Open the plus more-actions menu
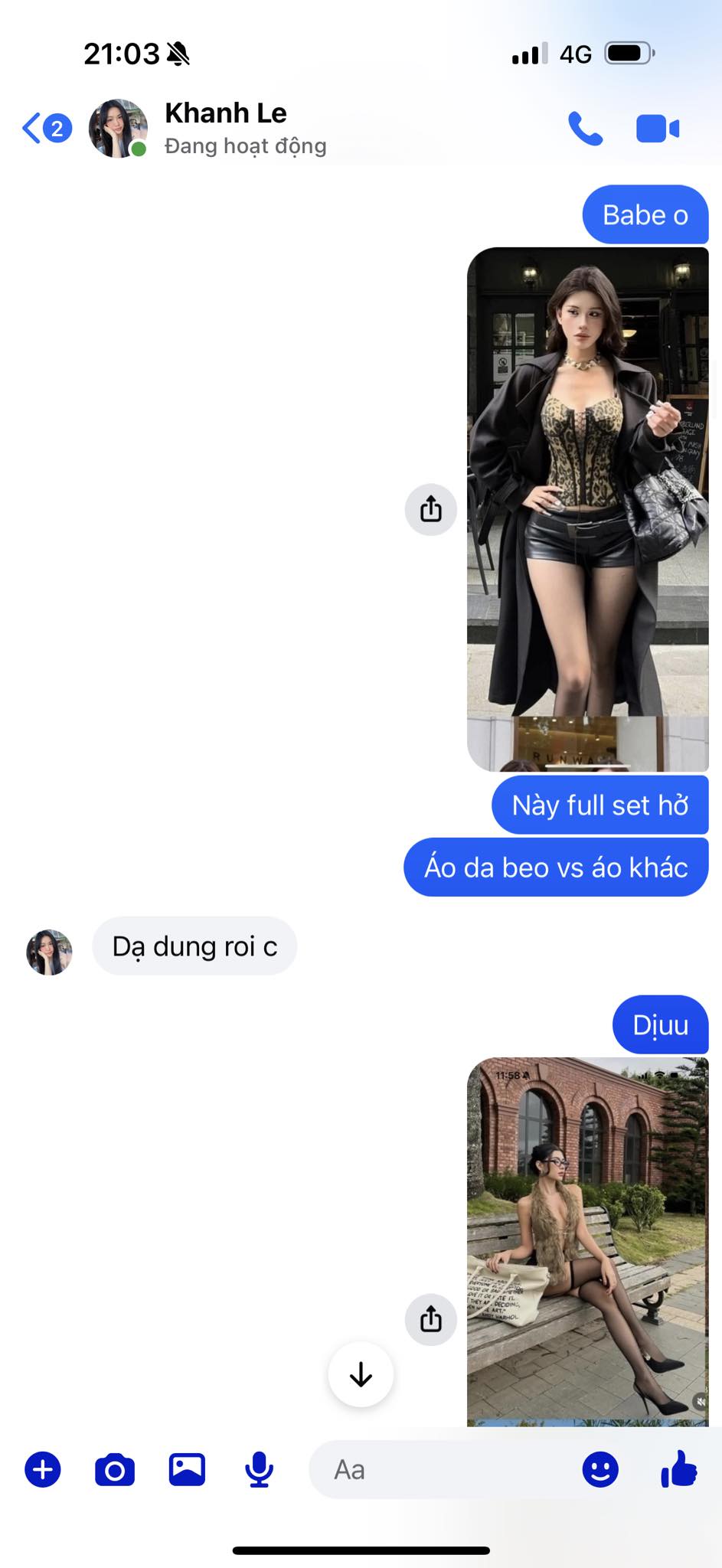 pos(43,1470)
